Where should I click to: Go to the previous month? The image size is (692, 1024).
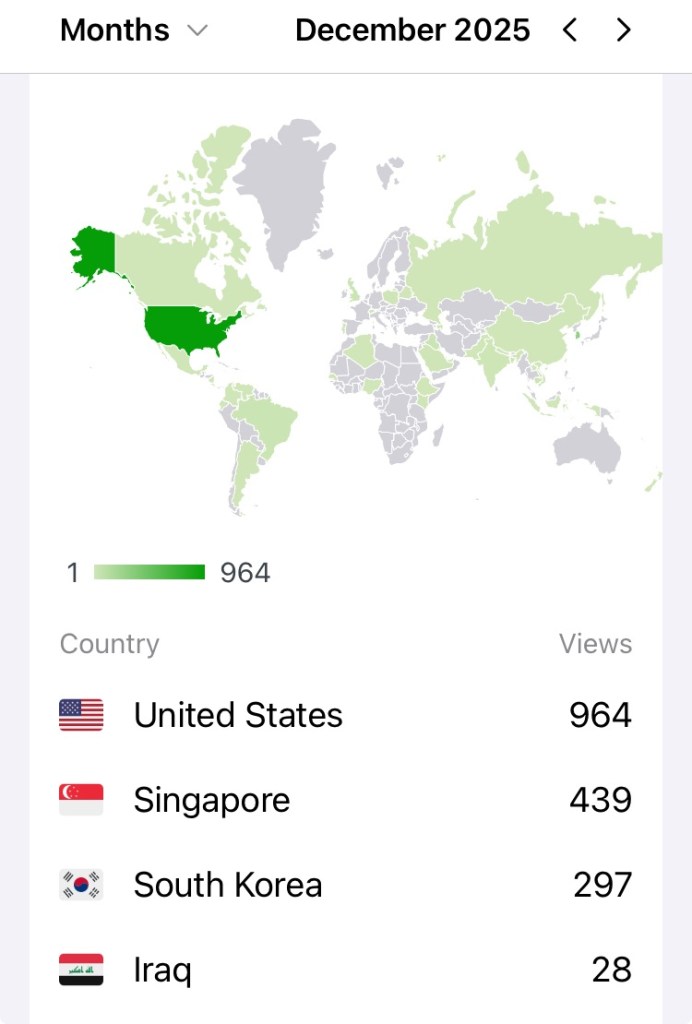[570, 30]
